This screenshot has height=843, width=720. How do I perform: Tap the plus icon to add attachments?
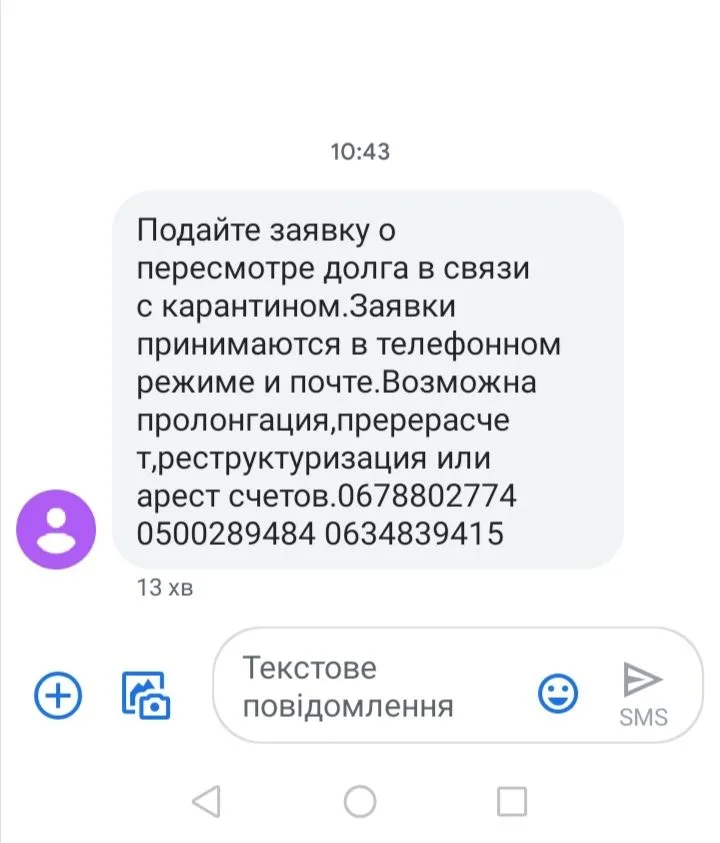58,693
